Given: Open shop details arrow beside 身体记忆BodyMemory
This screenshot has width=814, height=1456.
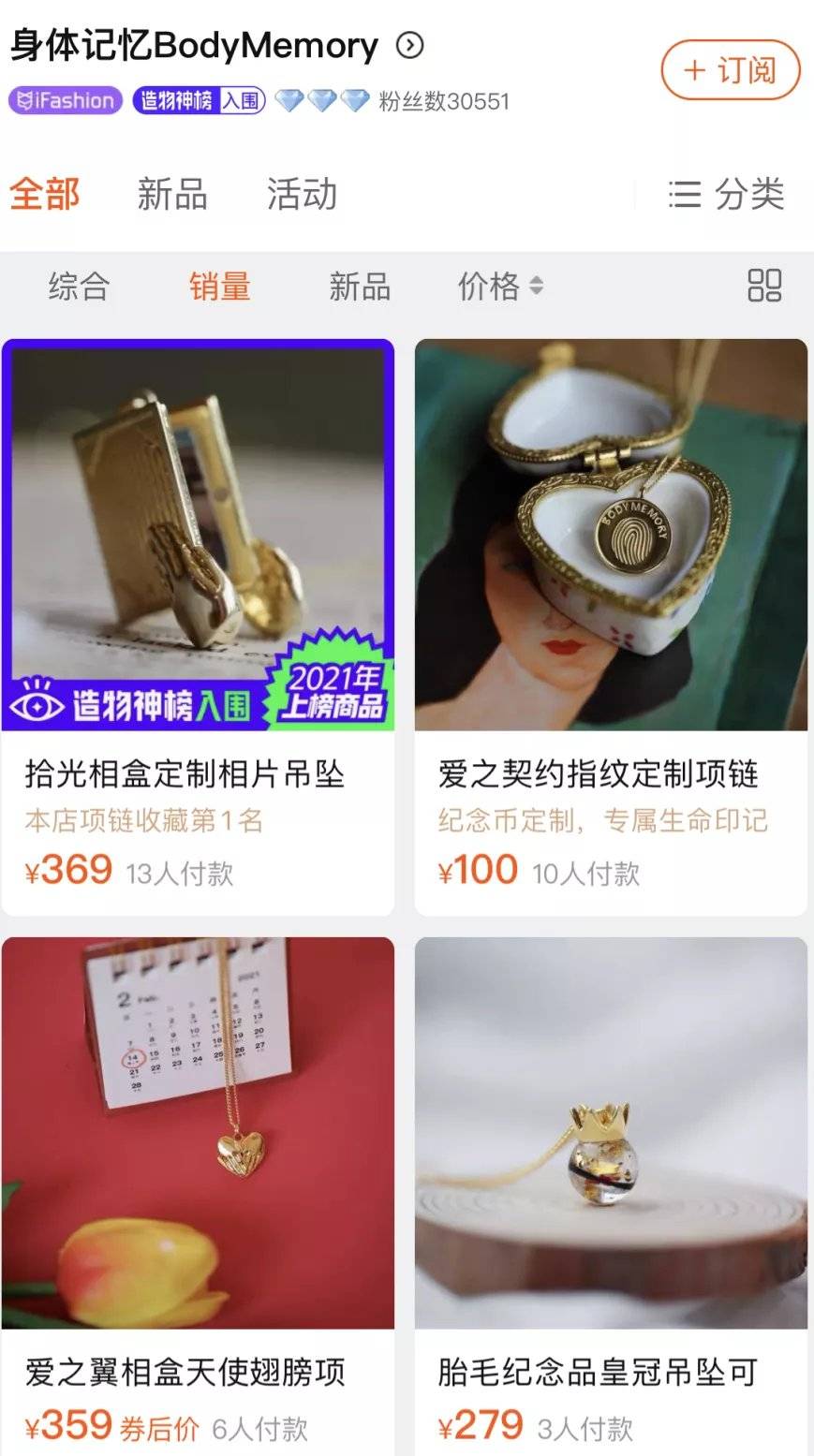Looking at the screenshot, I should [x=410, y=45].
